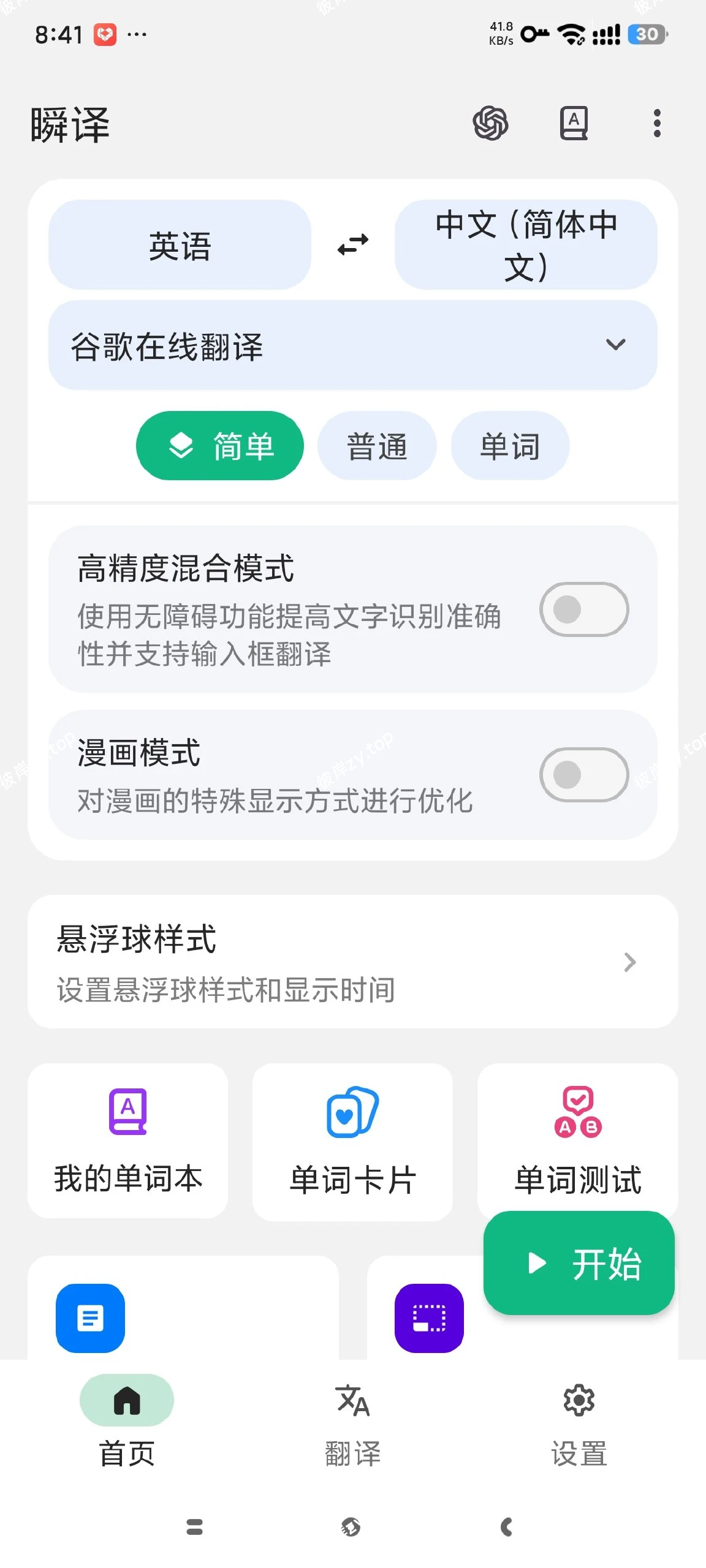This screenshot has width=706, height=1568.
Task: Open the source language selector showing 英语
Action: click(x=180, y=245)
